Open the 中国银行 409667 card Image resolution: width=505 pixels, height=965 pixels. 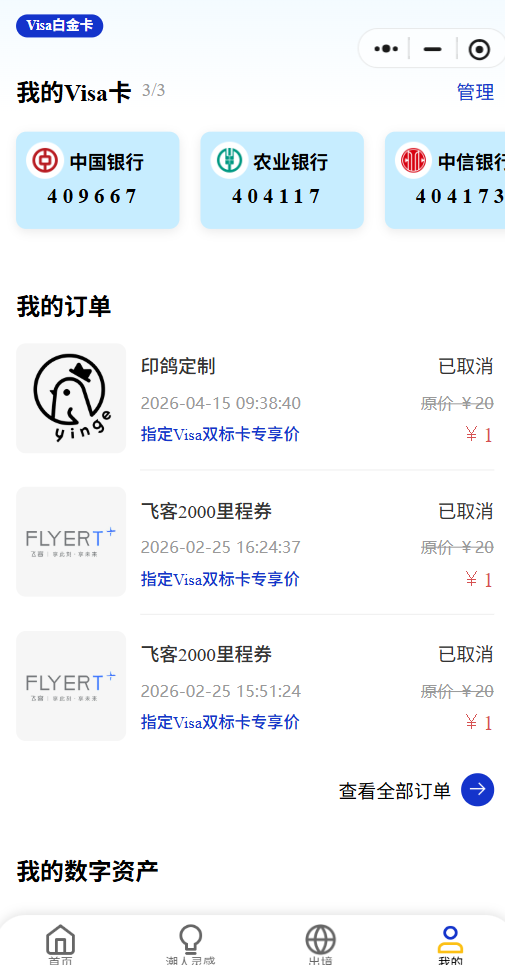(98, 180)
